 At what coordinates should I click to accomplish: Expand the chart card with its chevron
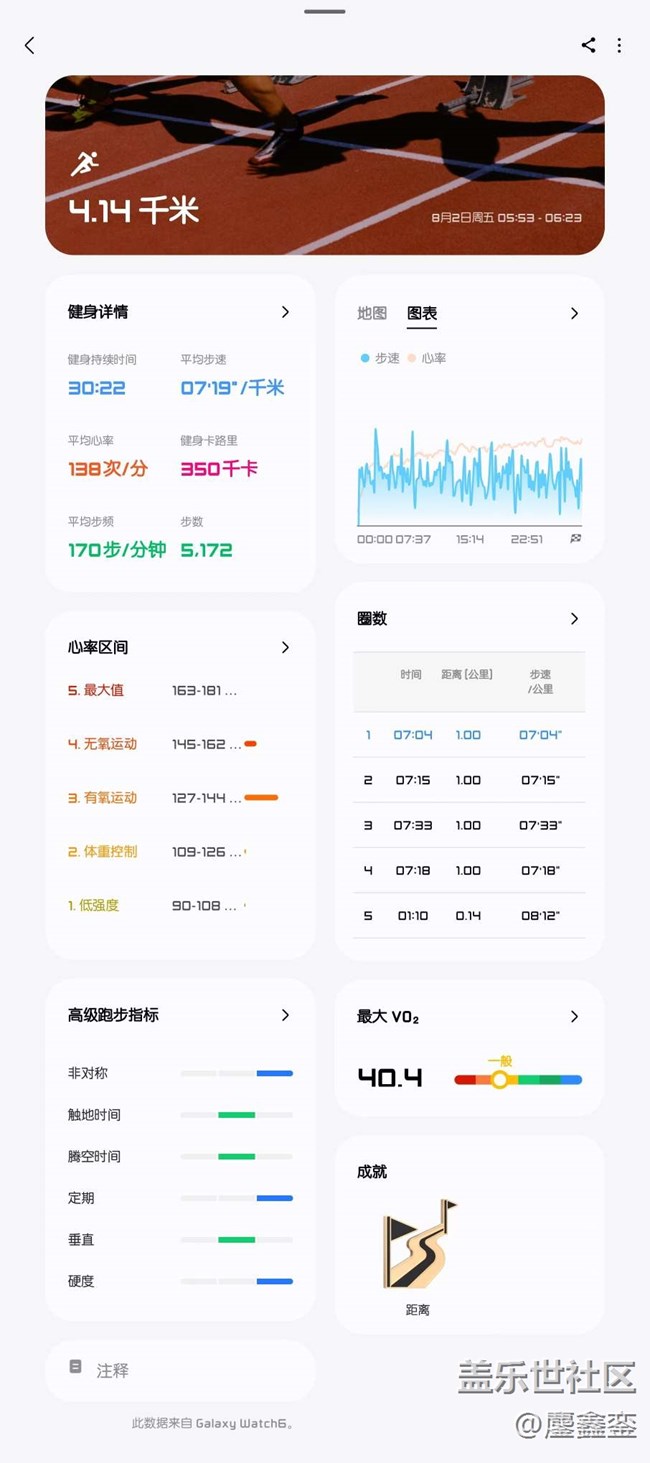pos(574,313)
